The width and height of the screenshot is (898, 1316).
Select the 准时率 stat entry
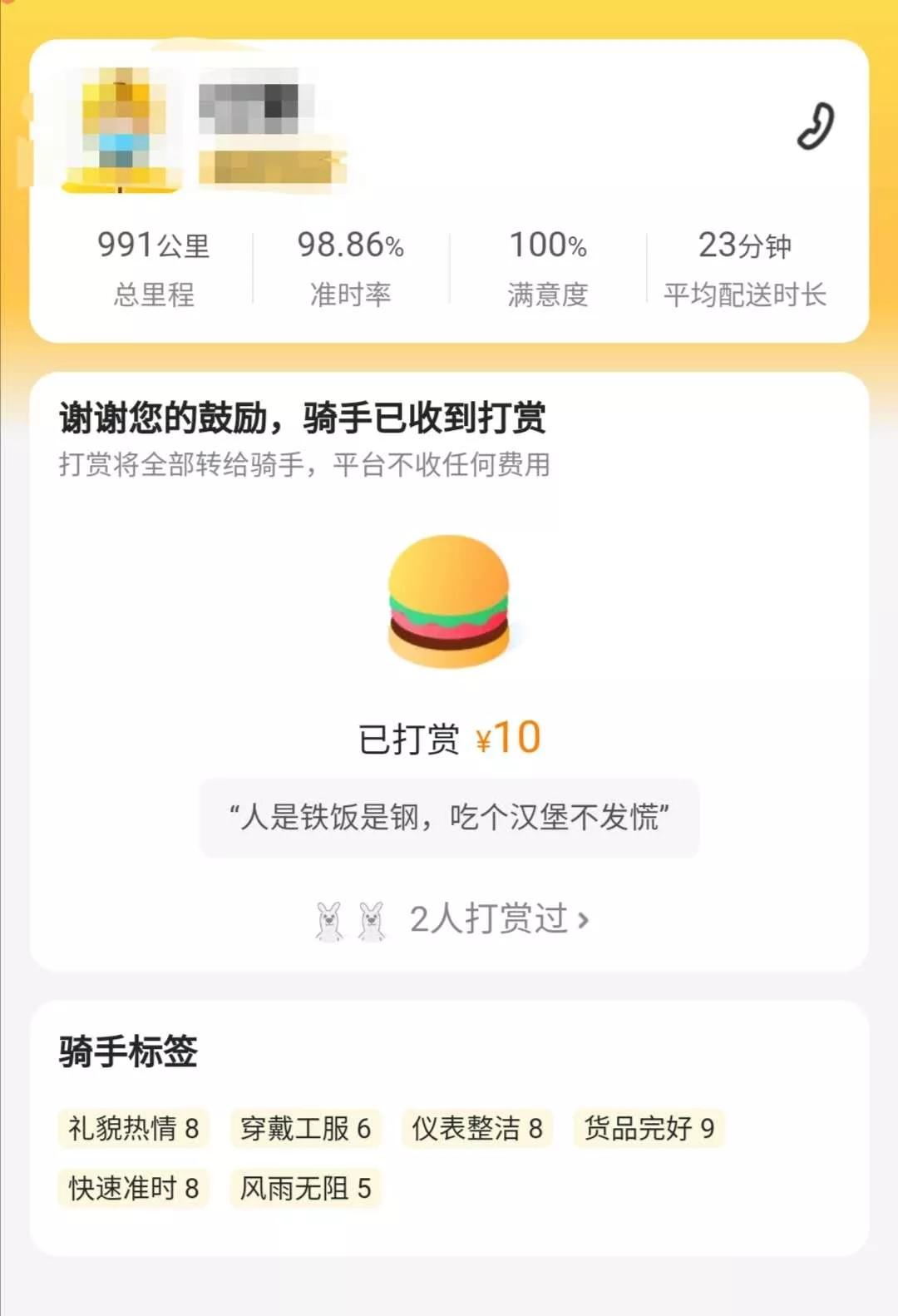[349, 266]
